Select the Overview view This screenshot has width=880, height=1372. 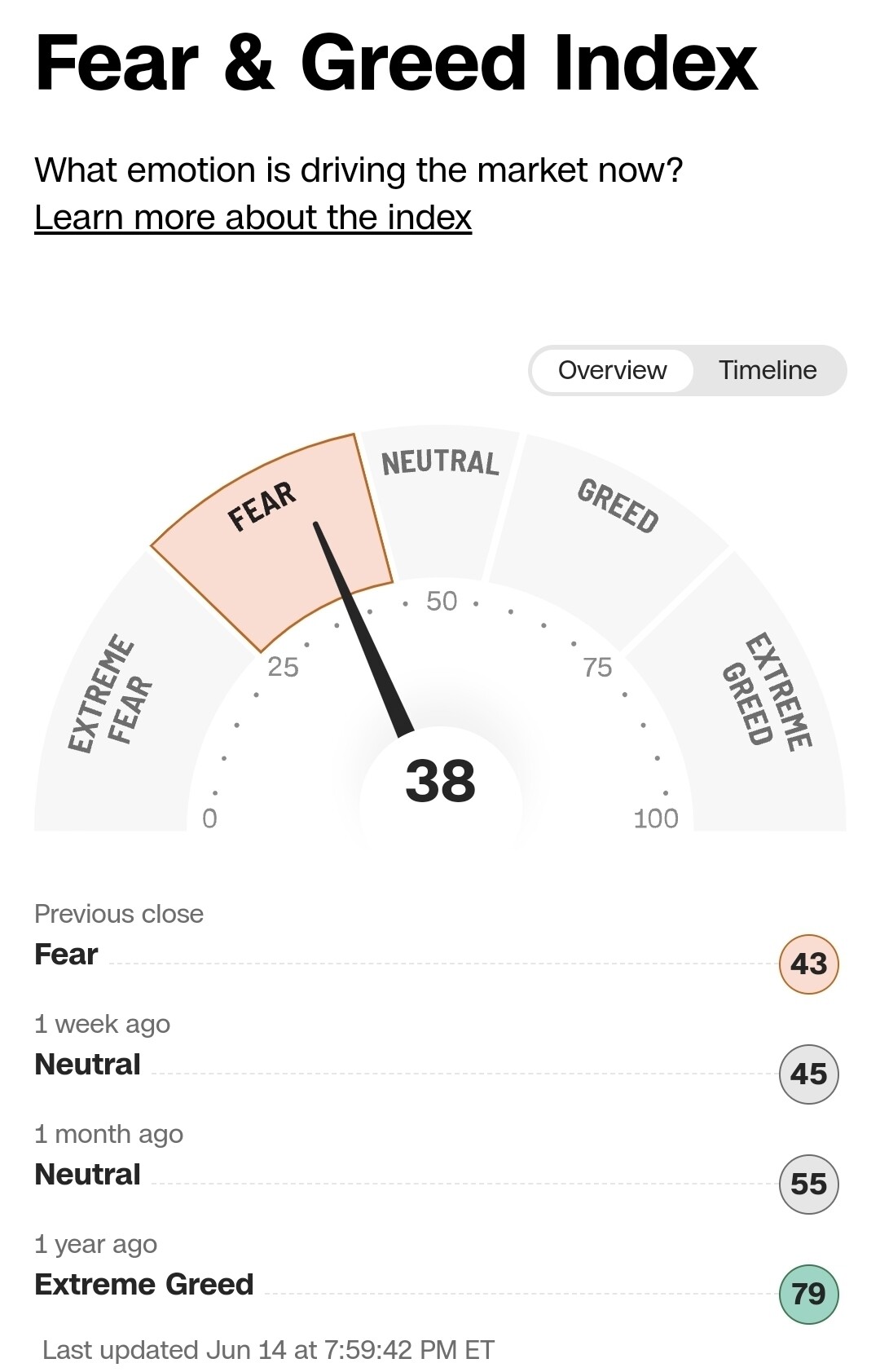click(x=612, y=370)
